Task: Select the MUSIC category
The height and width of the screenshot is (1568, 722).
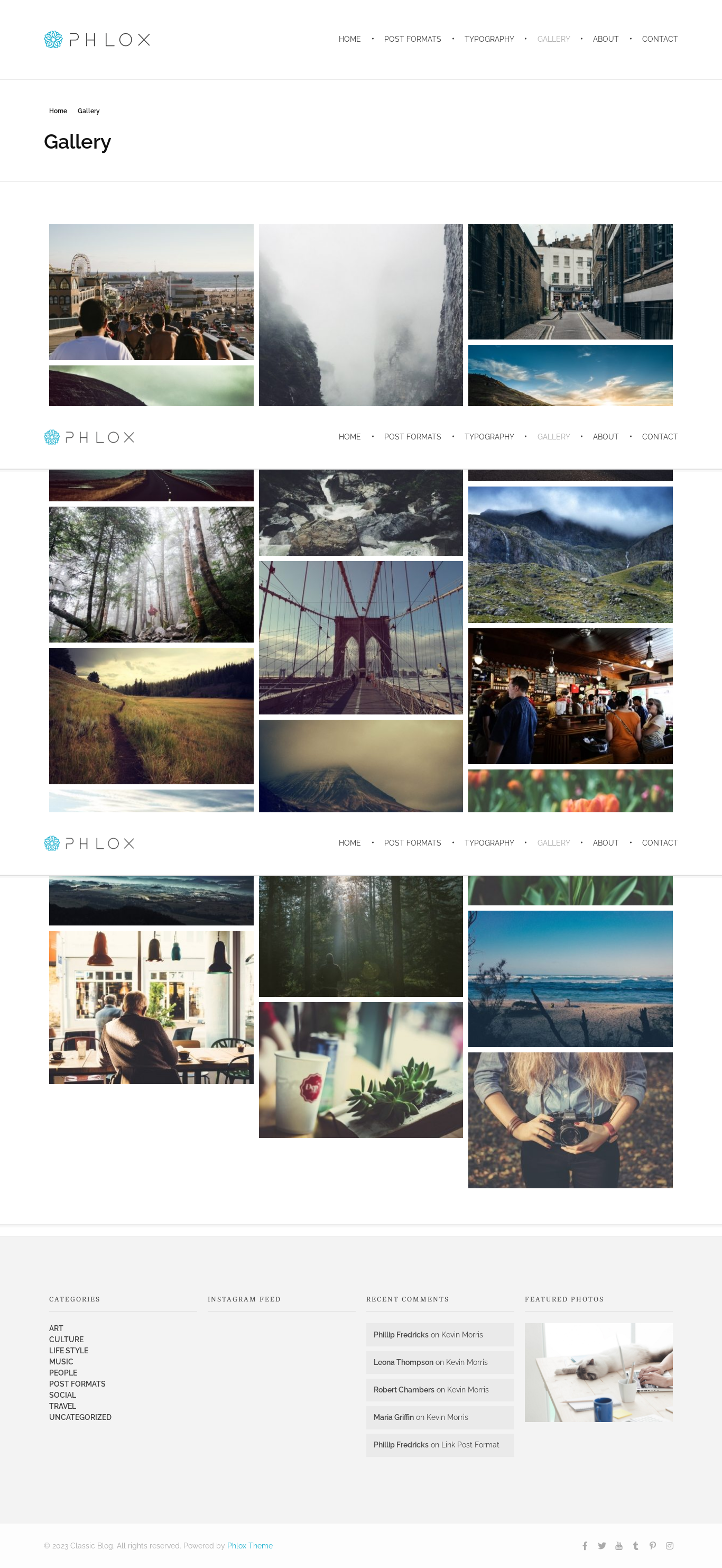Action: [61, 1362]
